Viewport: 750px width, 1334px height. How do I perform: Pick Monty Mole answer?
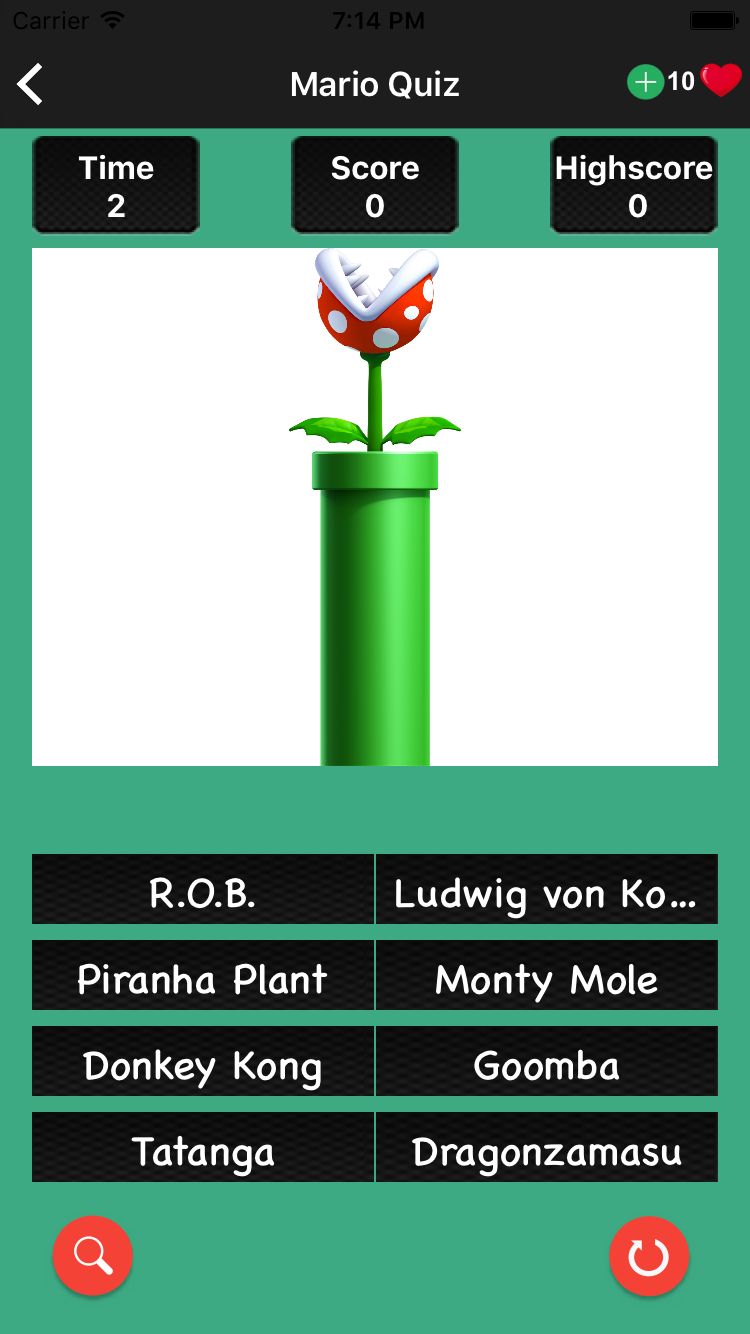(x=547, y=975)
